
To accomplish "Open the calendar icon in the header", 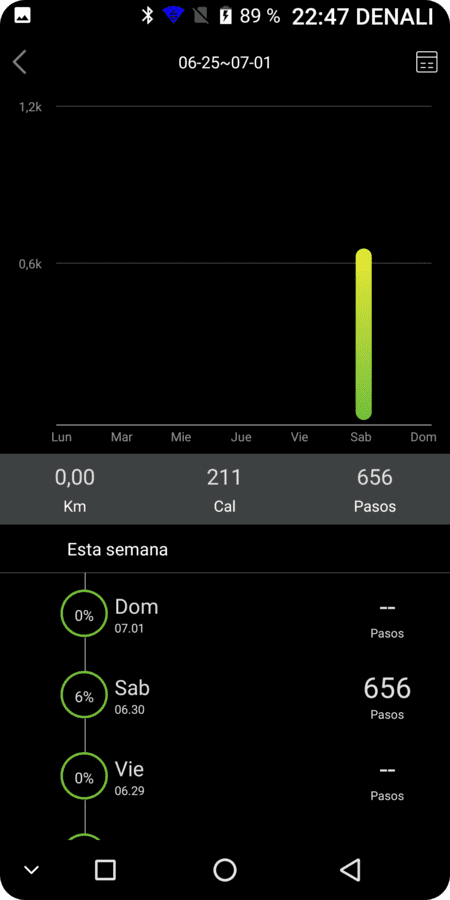I will pyautogui.click(x=426, y=62).
